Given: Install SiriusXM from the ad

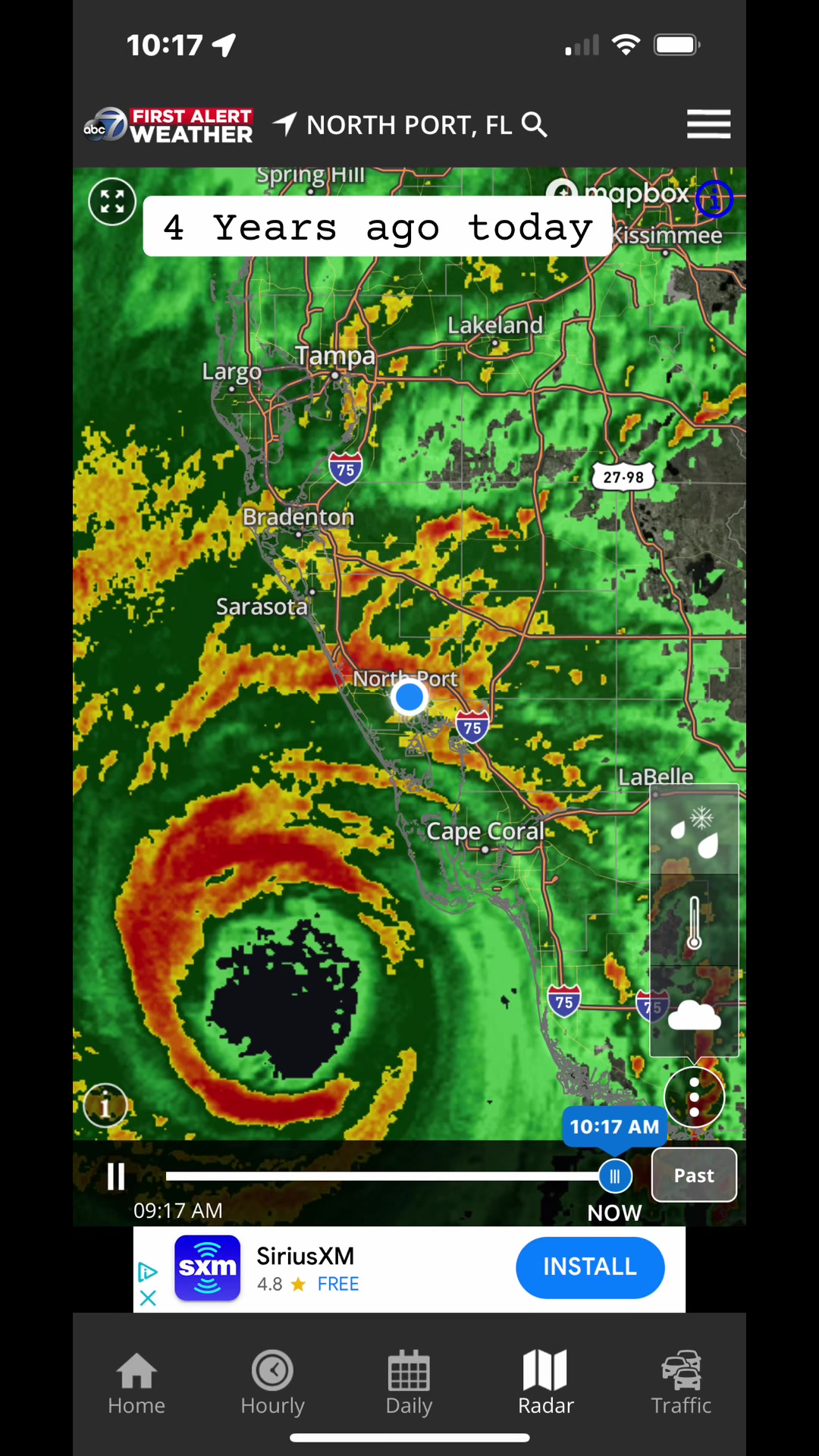Looking at the screenshot, I should [x=590, y=1267].
